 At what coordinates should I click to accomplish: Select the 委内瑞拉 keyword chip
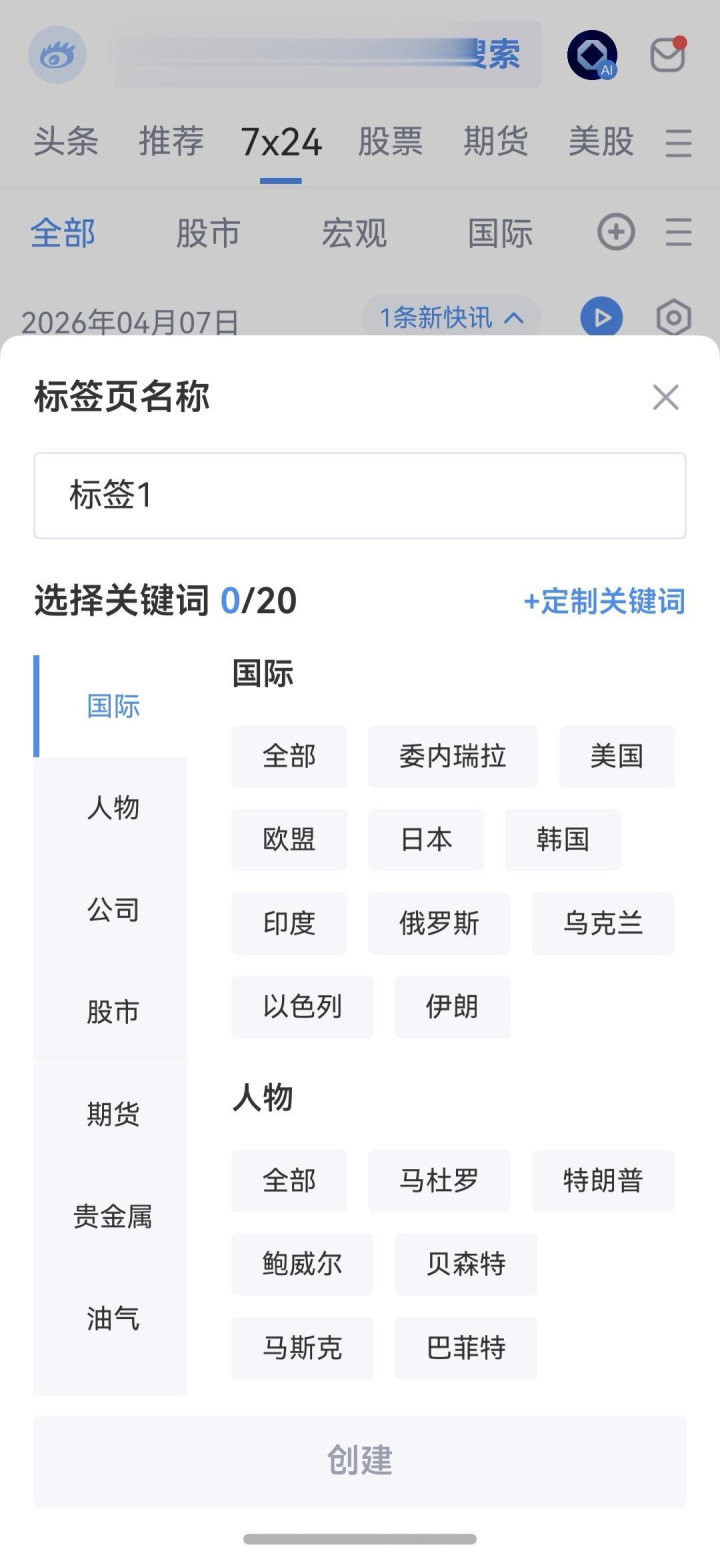452,756
